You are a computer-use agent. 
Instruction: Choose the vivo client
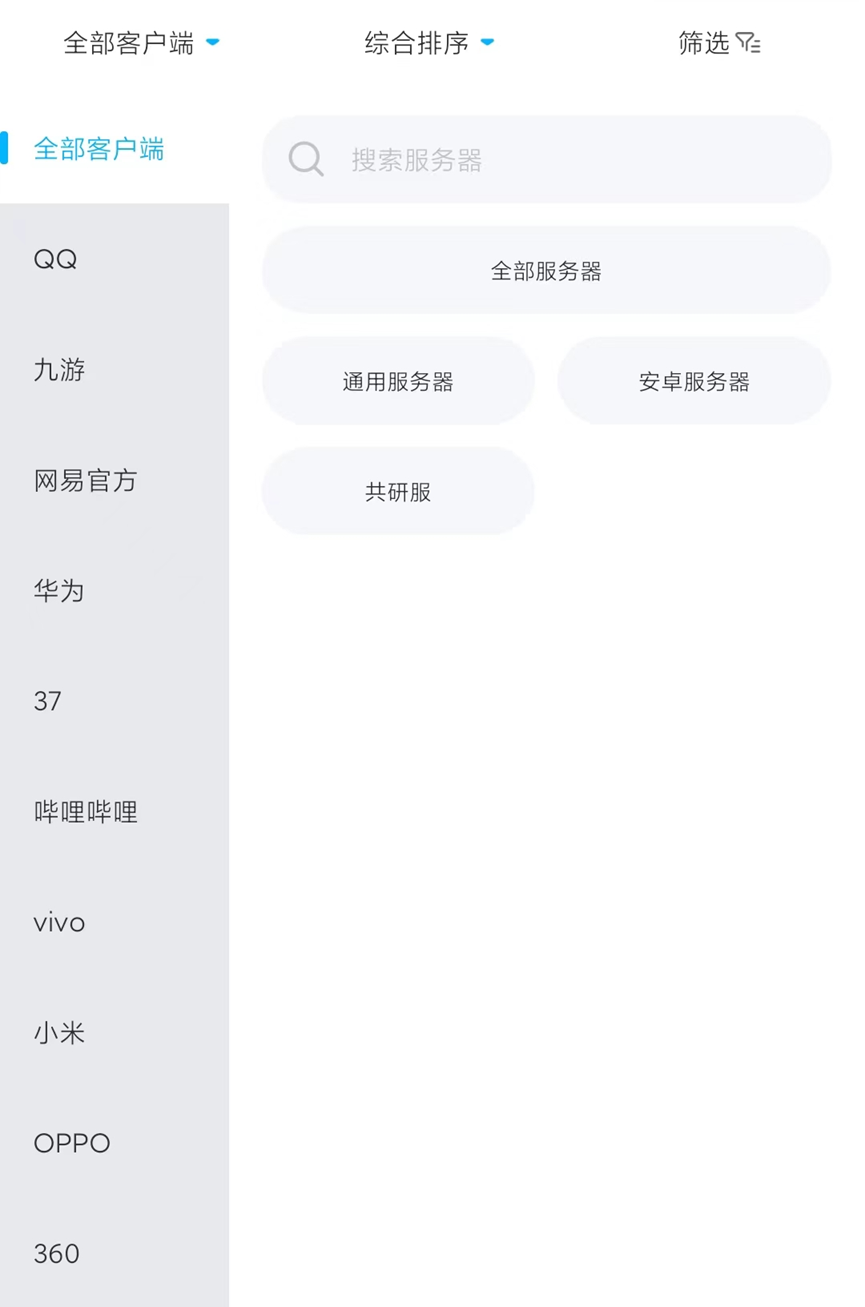(x=60, y=923)
